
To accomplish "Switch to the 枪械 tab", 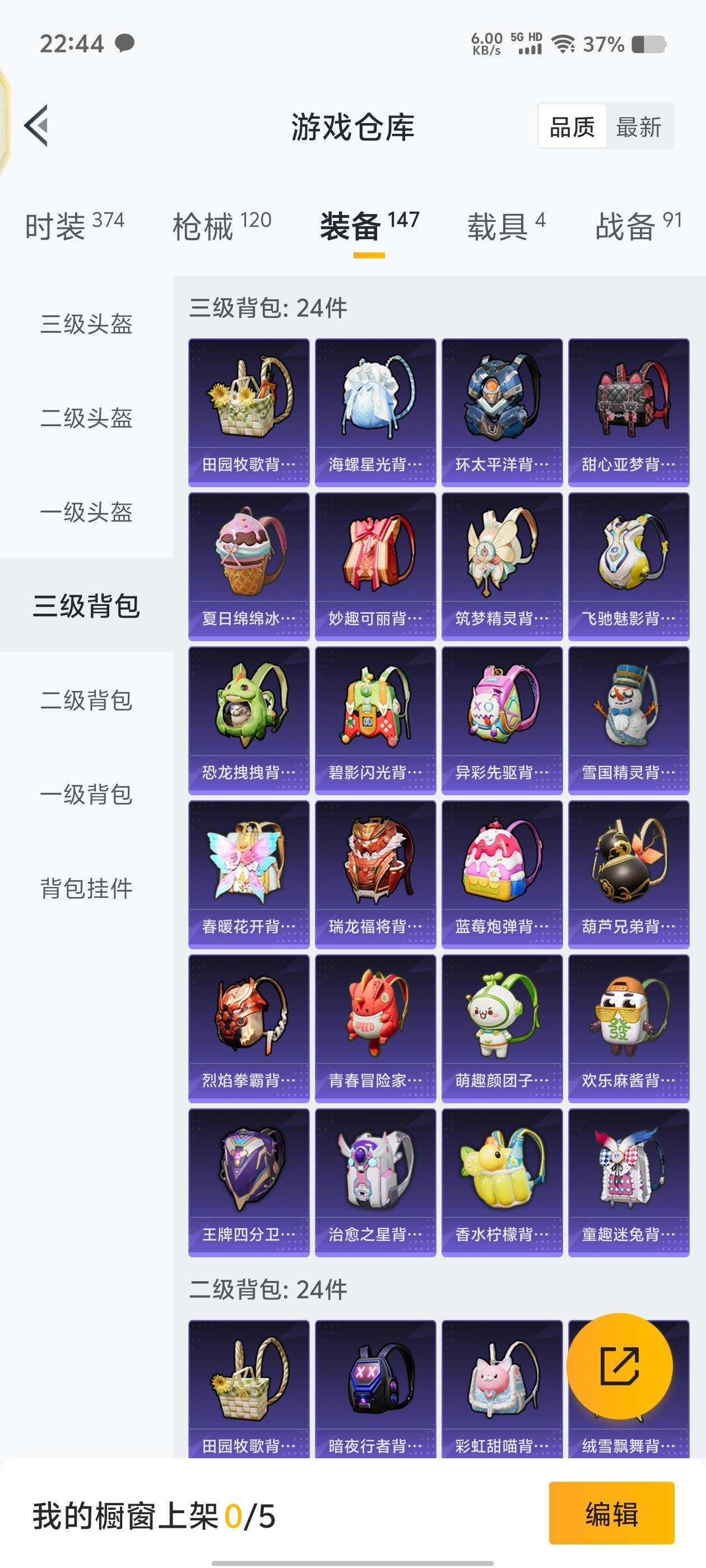I will pos(222,226).
